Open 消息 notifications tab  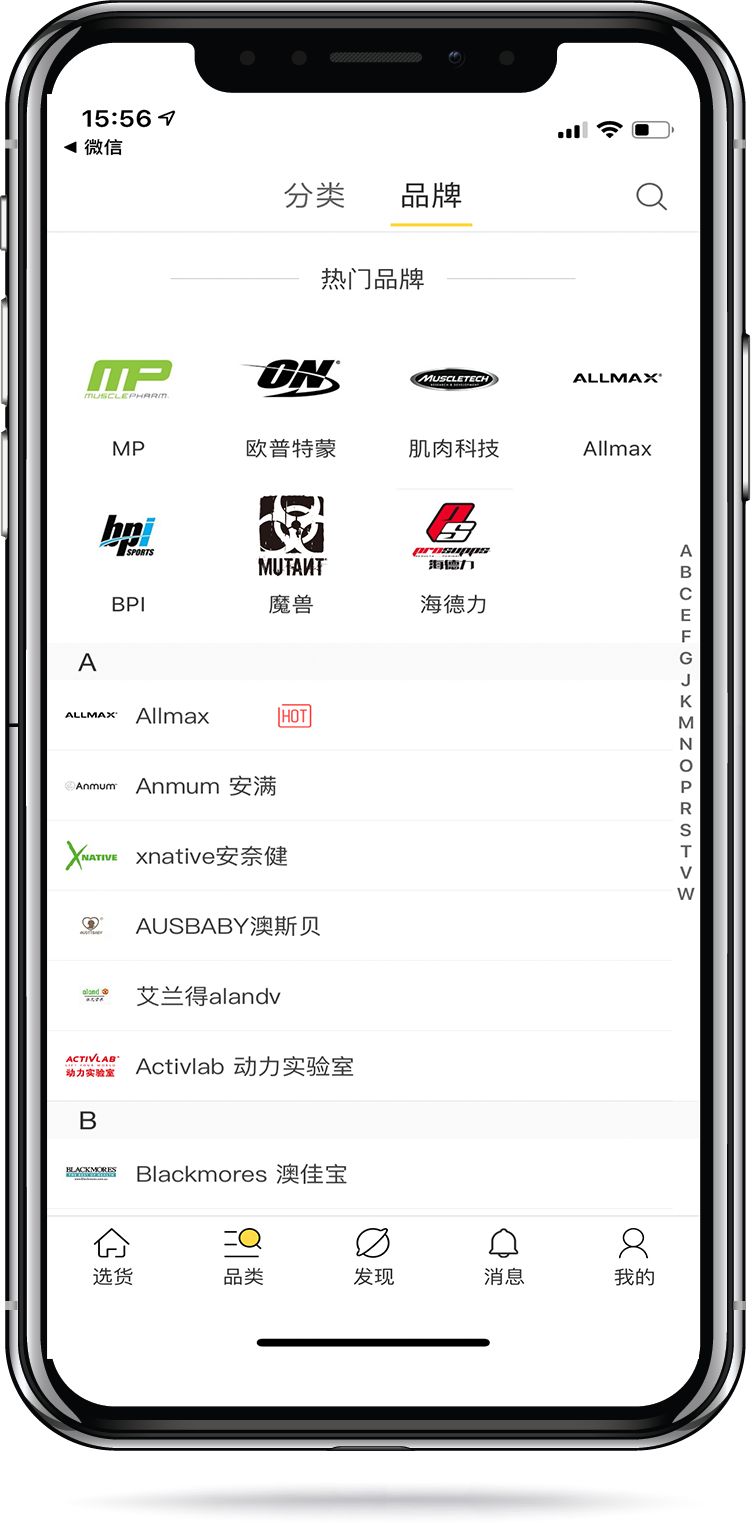[503, 1257]
